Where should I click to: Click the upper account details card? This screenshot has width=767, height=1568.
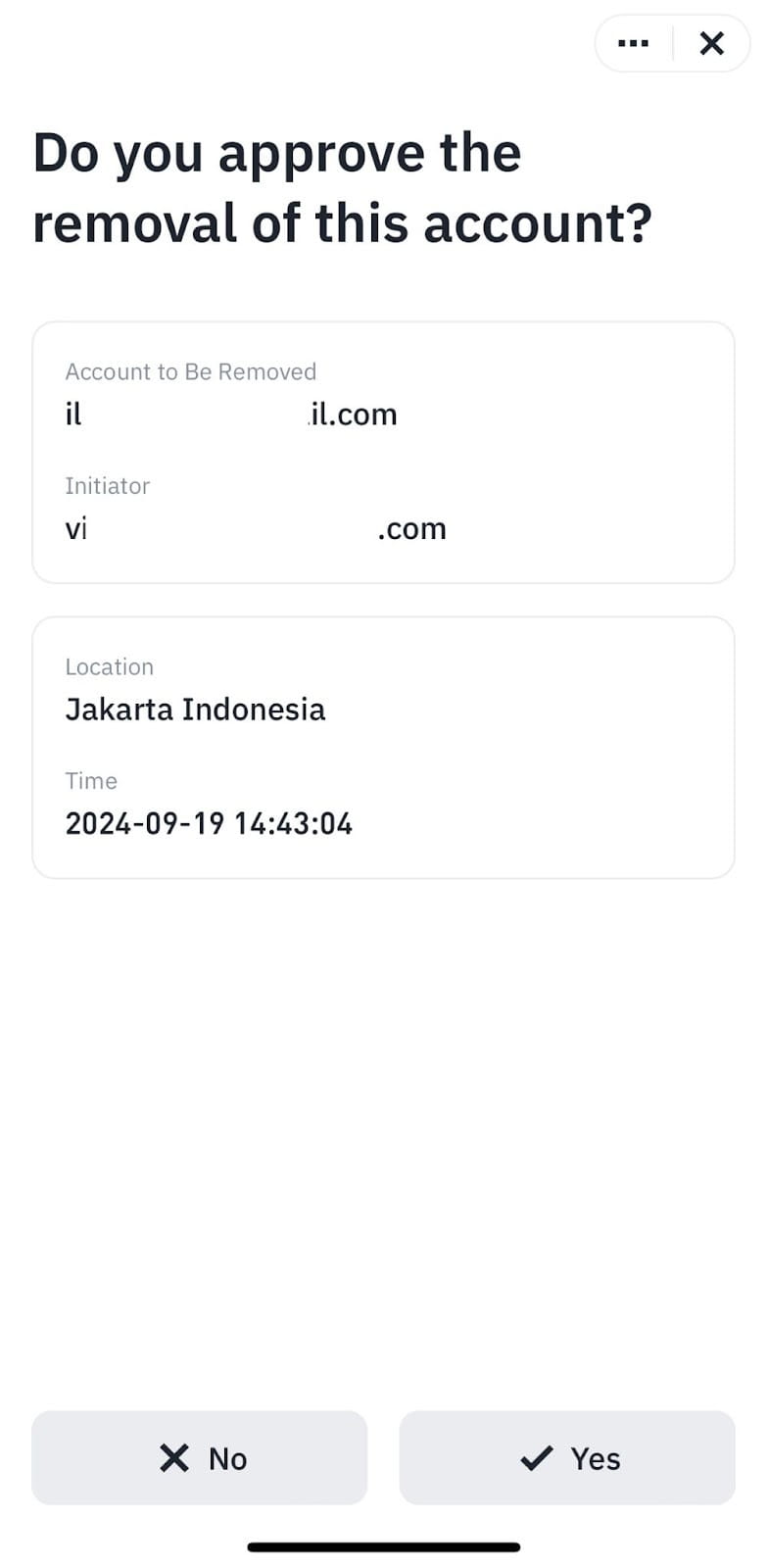383,451
